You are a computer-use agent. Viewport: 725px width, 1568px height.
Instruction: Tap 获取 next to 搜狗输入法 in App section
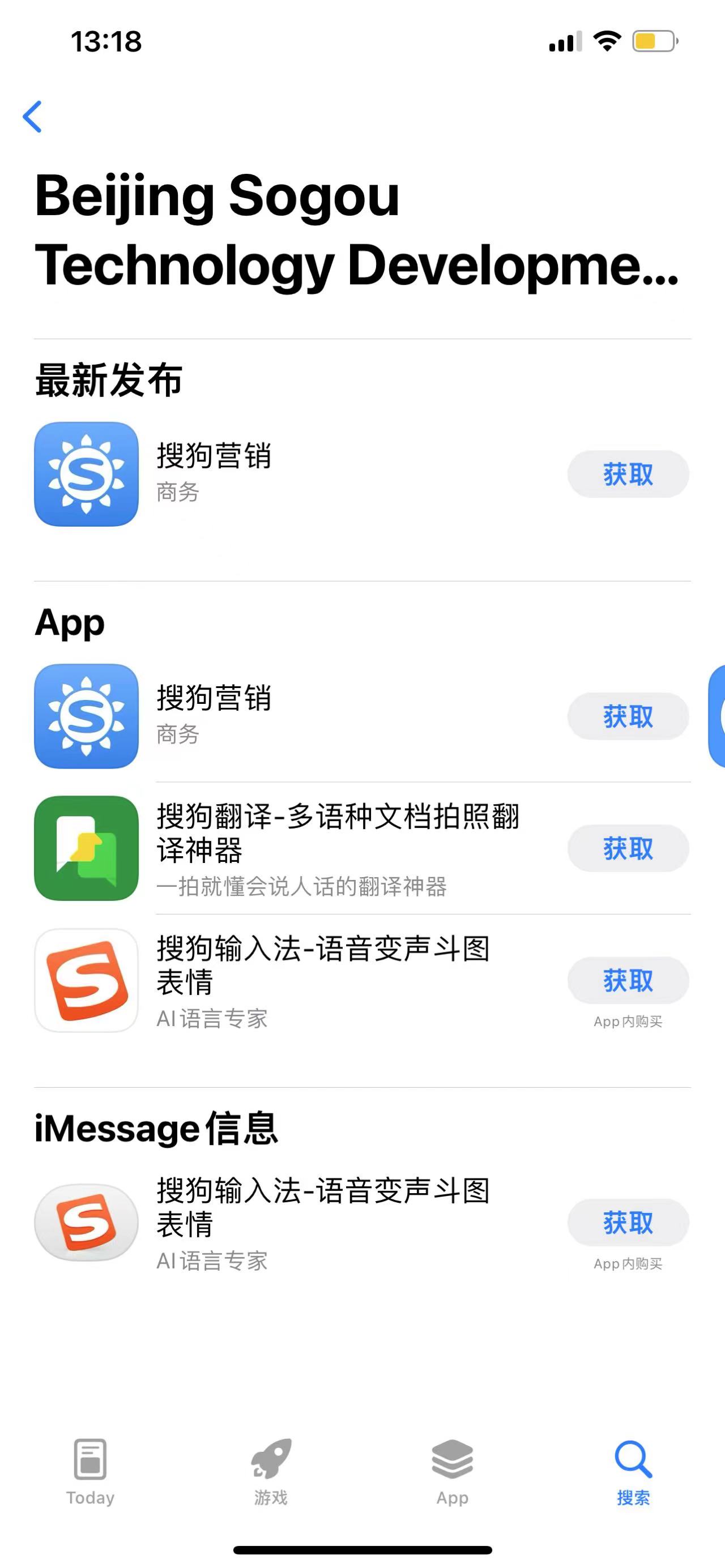pyautogui.click(x=628, y=980)
